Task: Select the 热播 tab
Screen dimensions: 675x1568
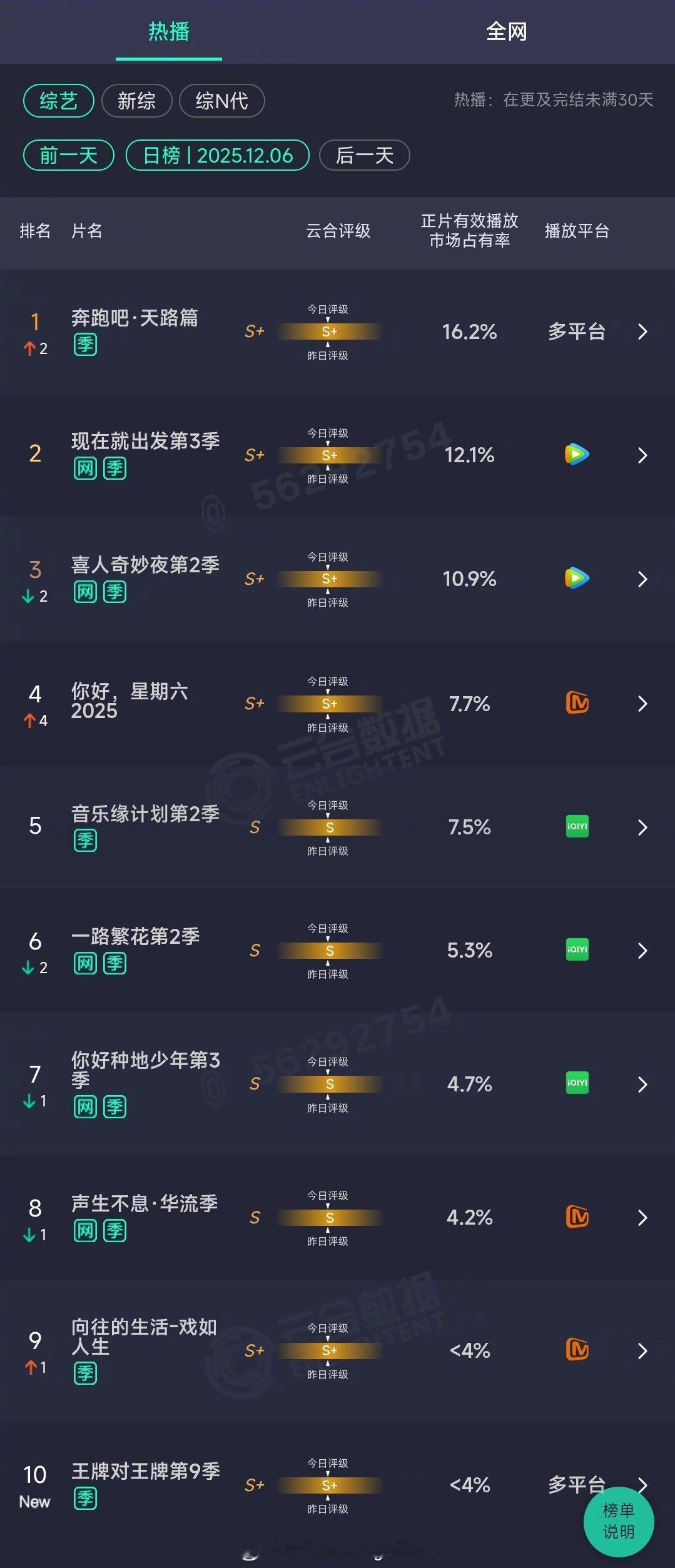Action: click(x=168, y=32)
